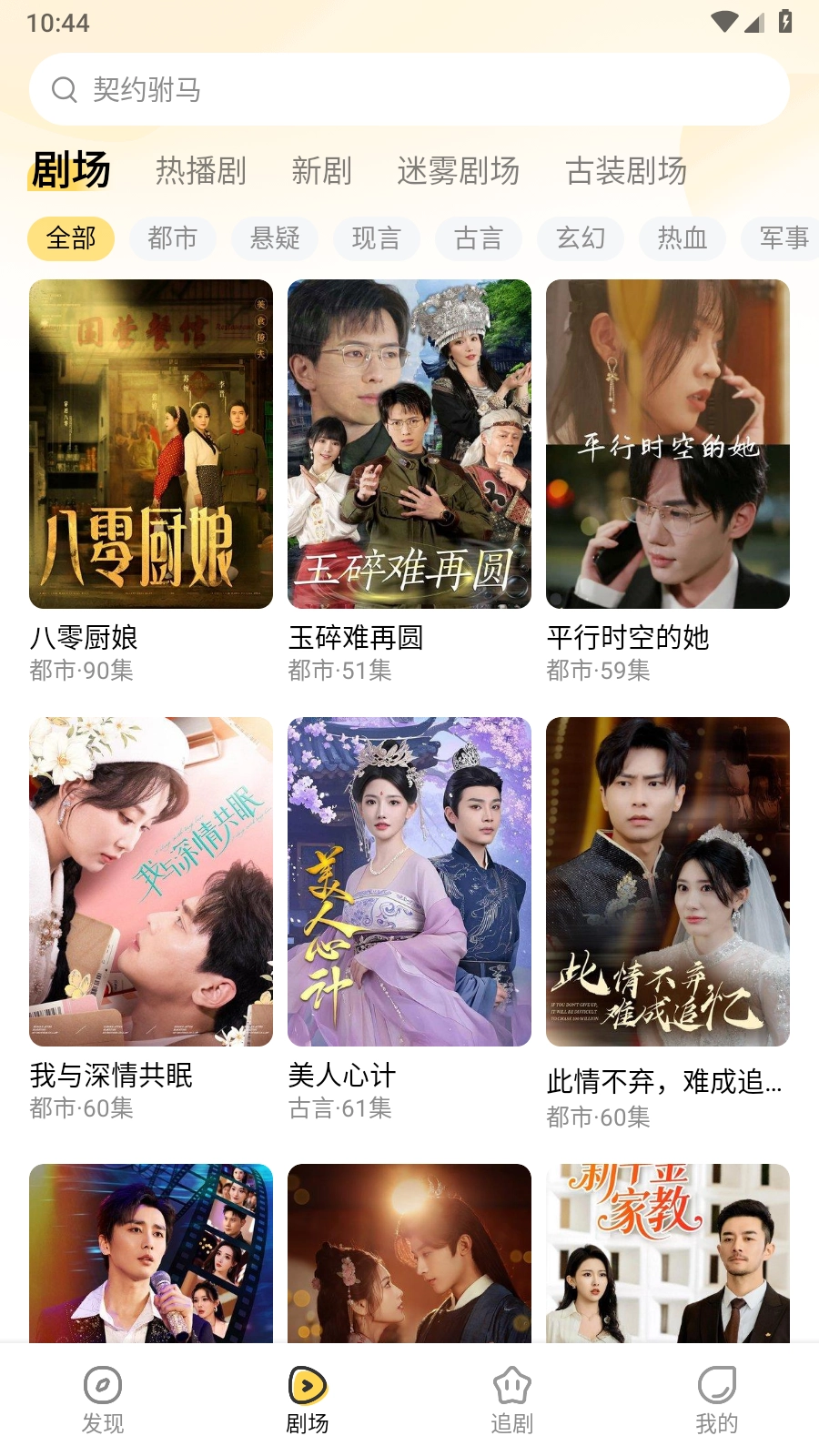Switch to the 追剧 tab

pos(511,1400)
